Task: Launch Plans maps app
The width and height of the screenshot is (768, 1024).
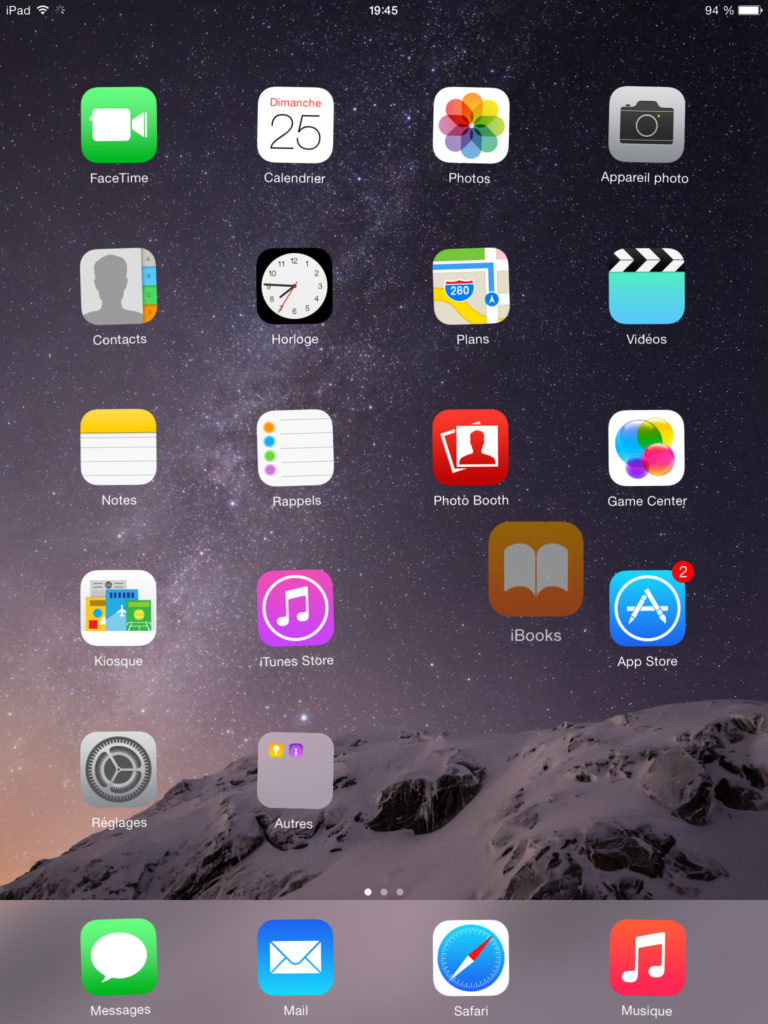Action: [471, 286]
